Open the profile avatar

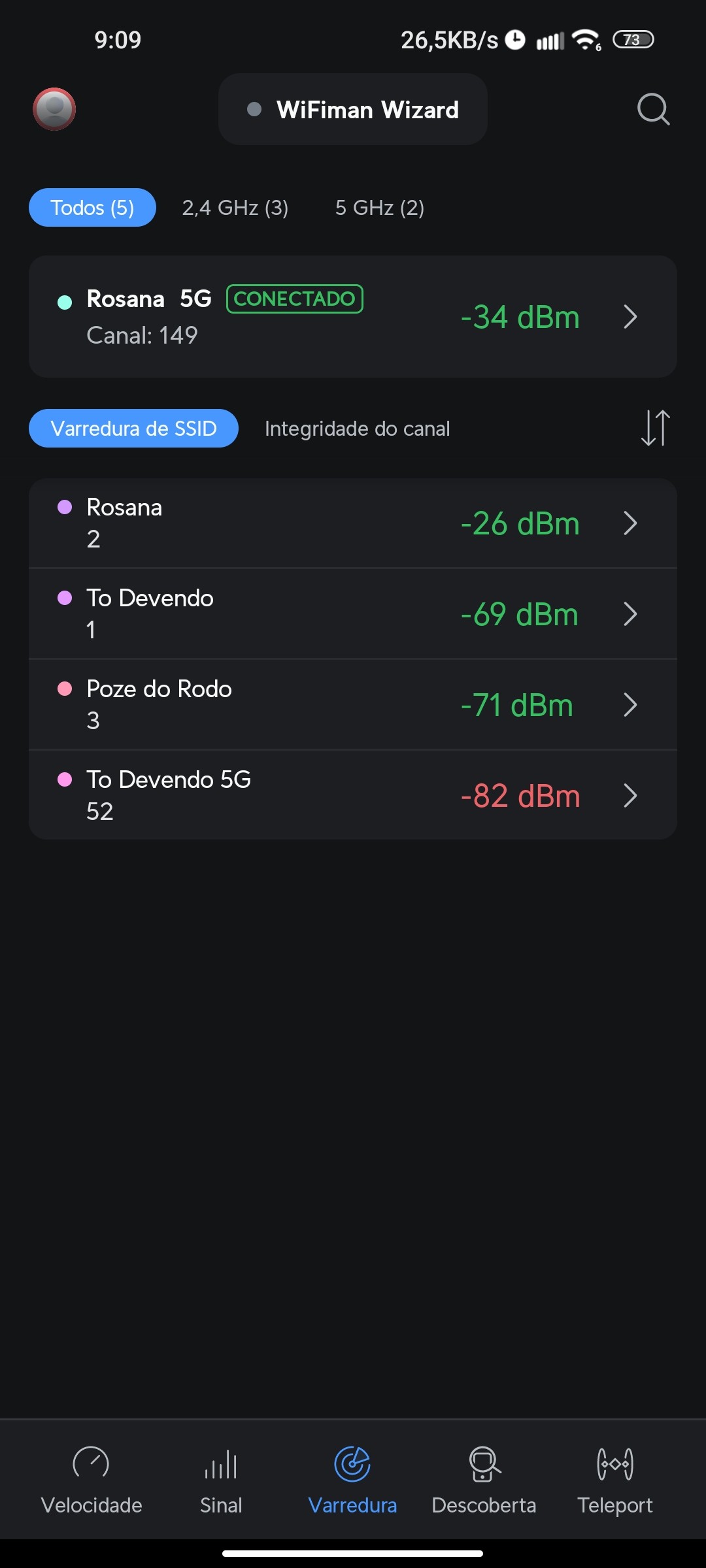[54, 109]
